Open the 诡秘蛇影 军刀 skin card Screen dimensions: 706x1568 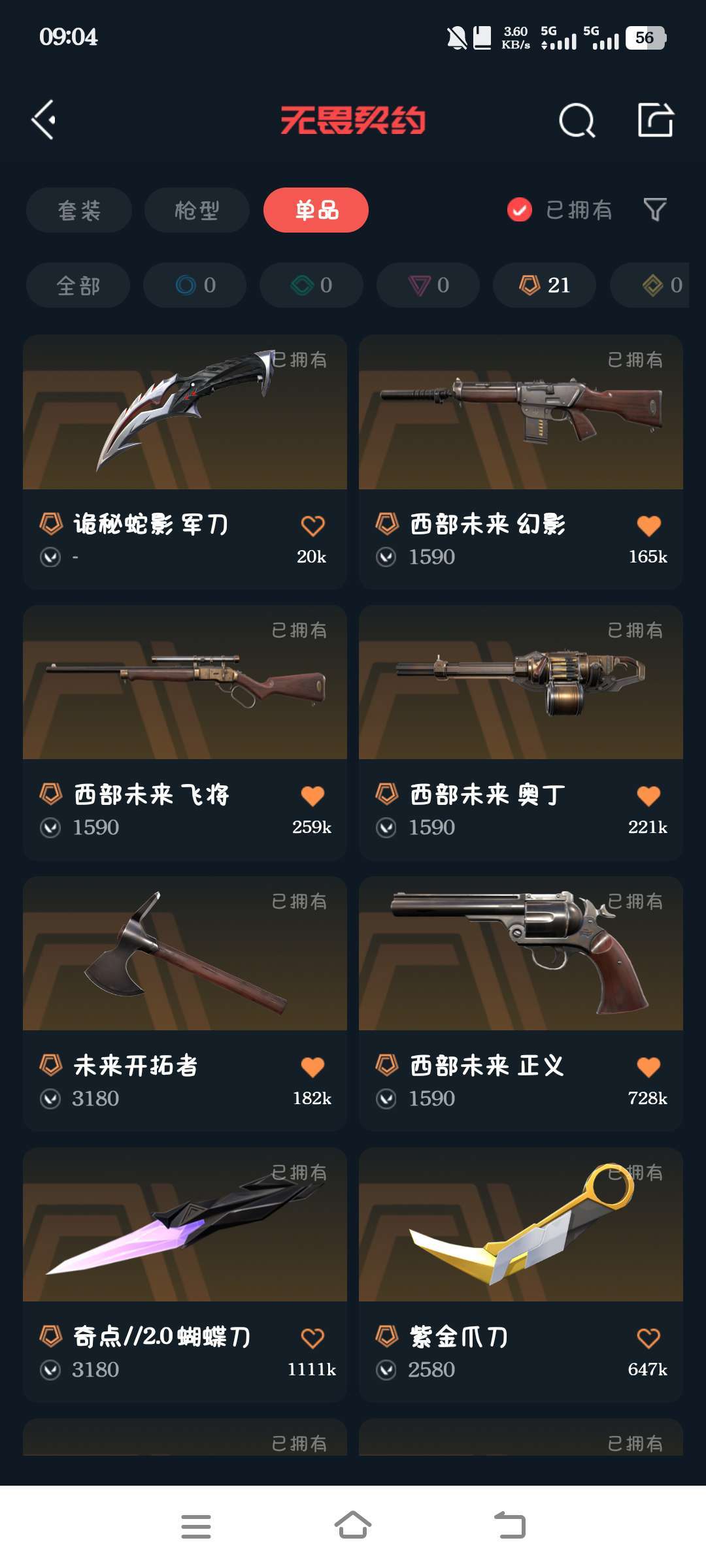click(x=185, y=462)
